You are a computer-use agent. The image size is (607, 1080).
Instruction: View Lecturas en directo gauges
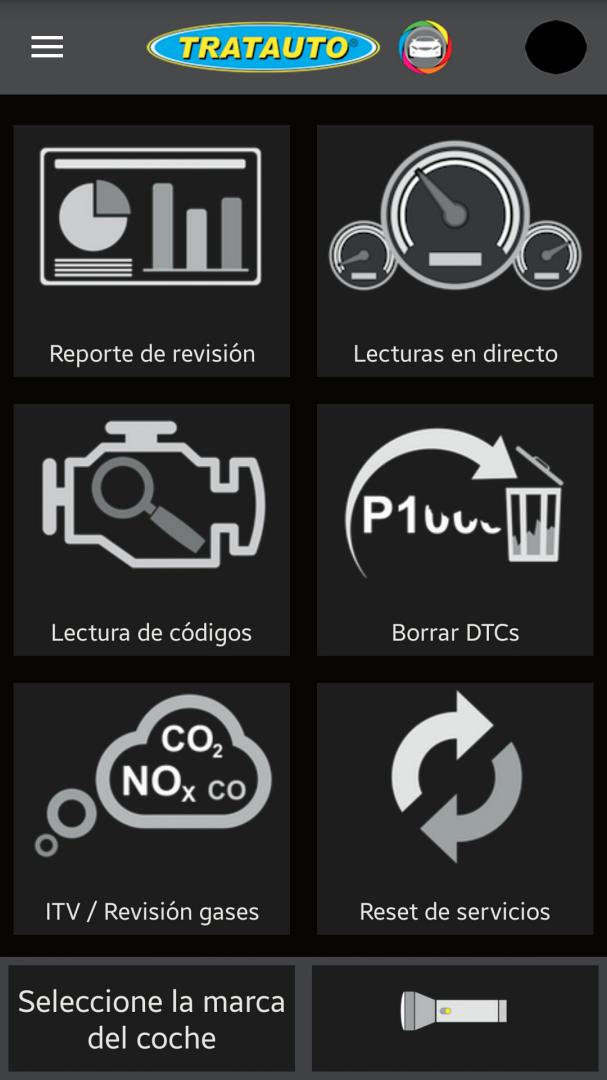(455, 250)
